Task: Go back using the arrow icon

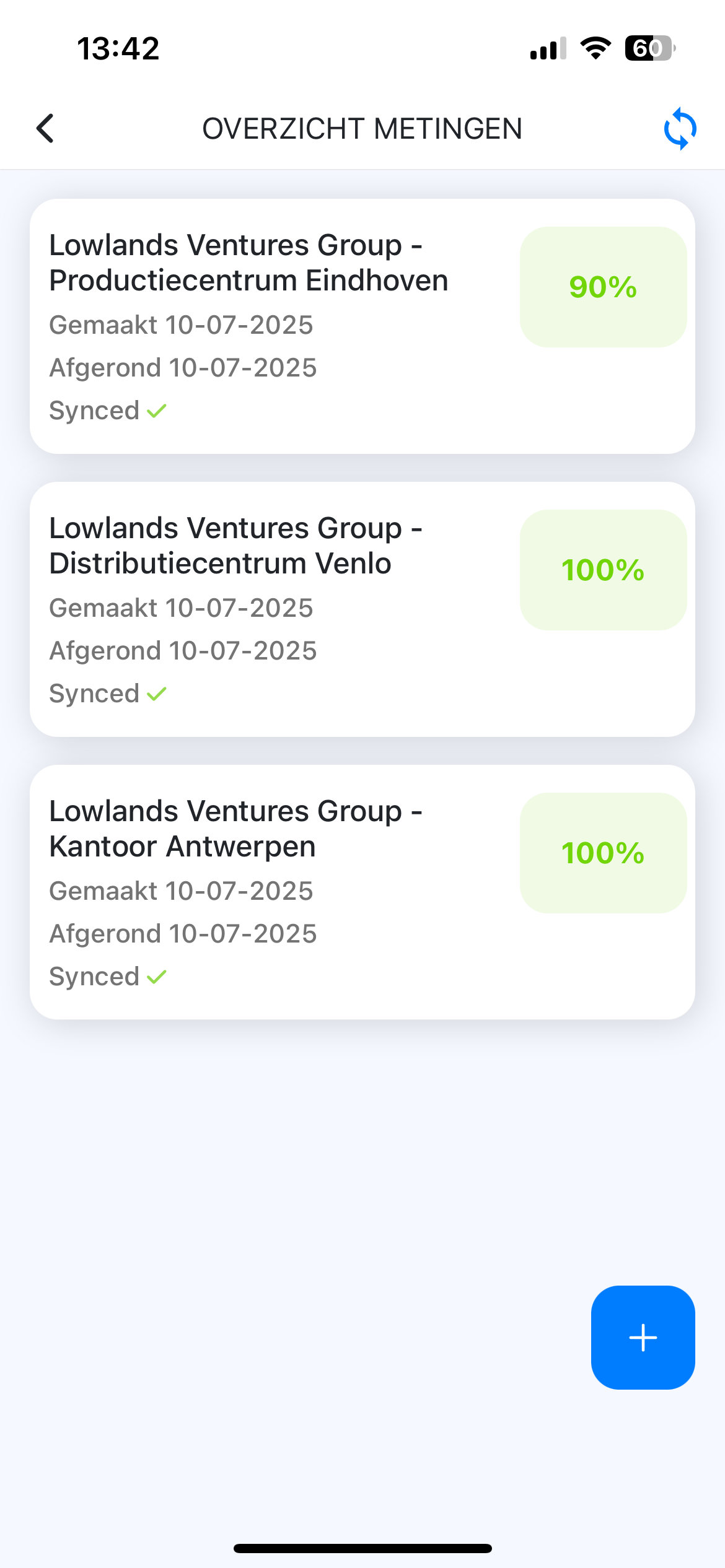Action: [45, 128]
